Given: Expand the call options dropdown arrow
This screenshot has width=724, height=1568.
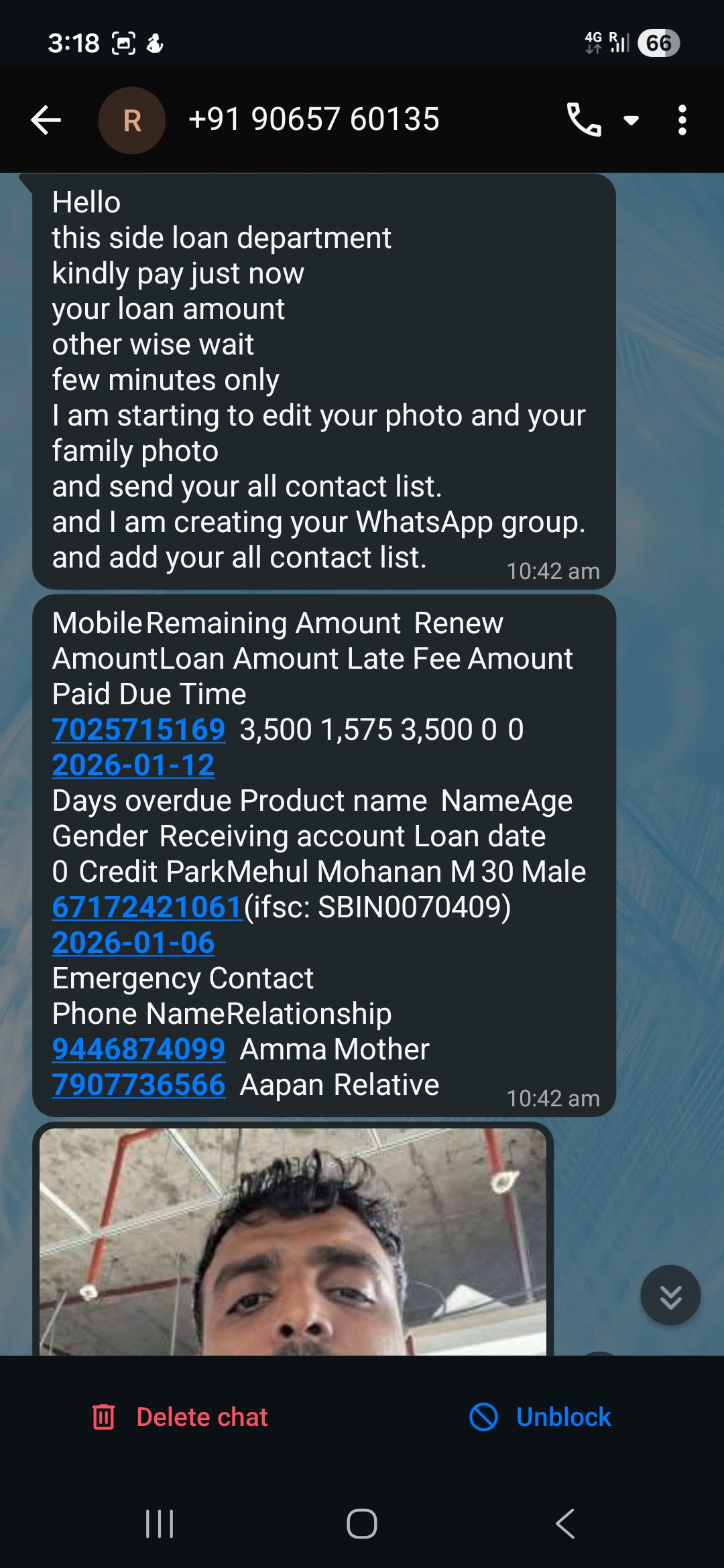Looking at the screenshot, I should [x=631, y=121].
